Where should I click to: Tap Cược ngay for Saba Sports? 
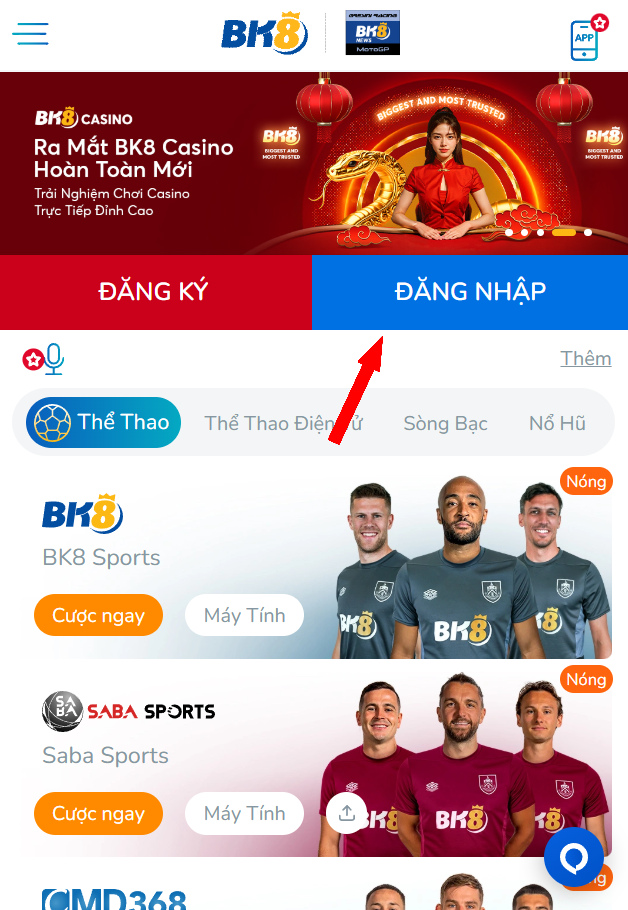pyautogui.click(x=98, y=813)
